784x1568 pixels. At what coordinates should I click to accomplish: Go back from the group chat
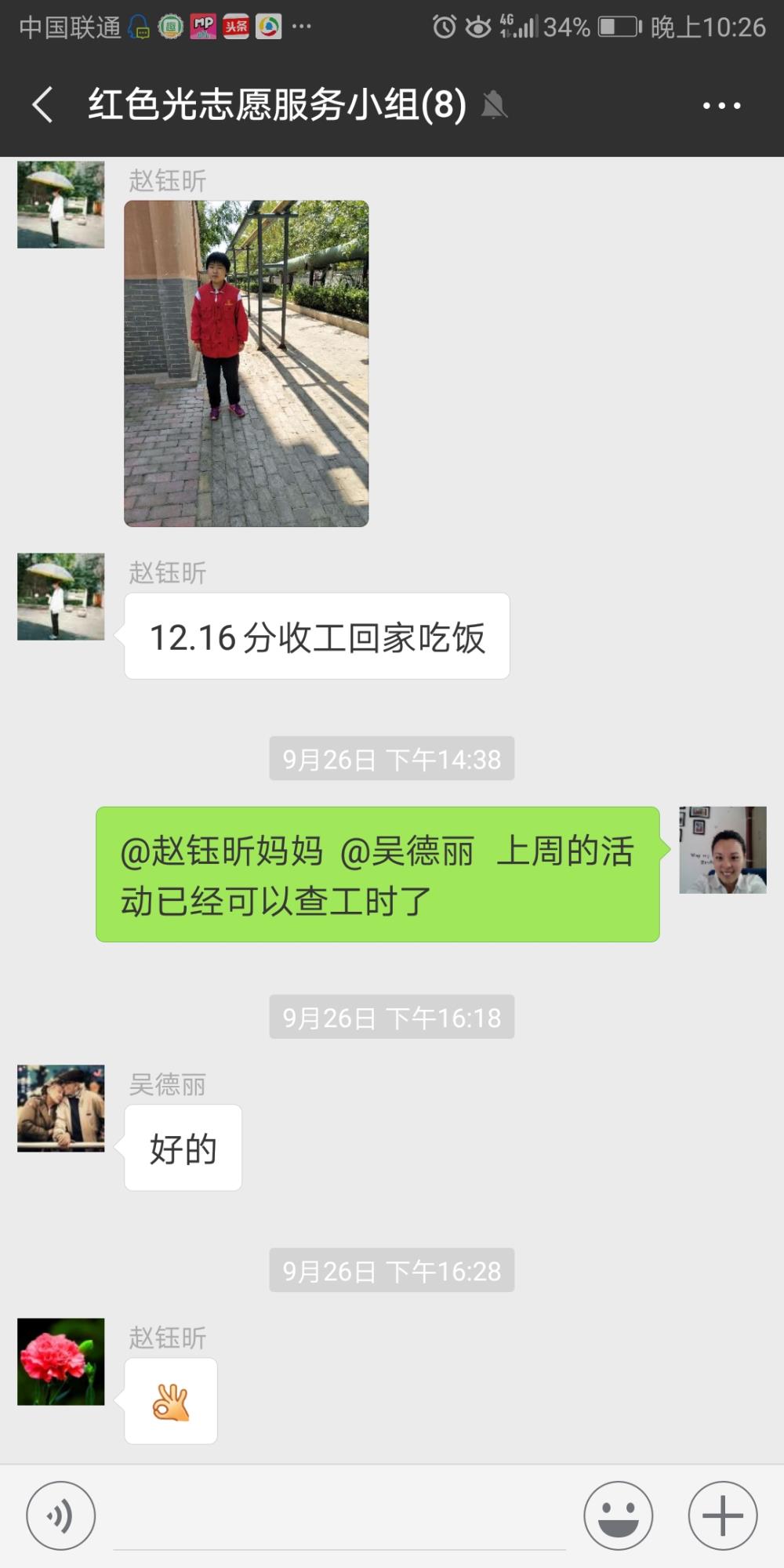tap(43, 105)
